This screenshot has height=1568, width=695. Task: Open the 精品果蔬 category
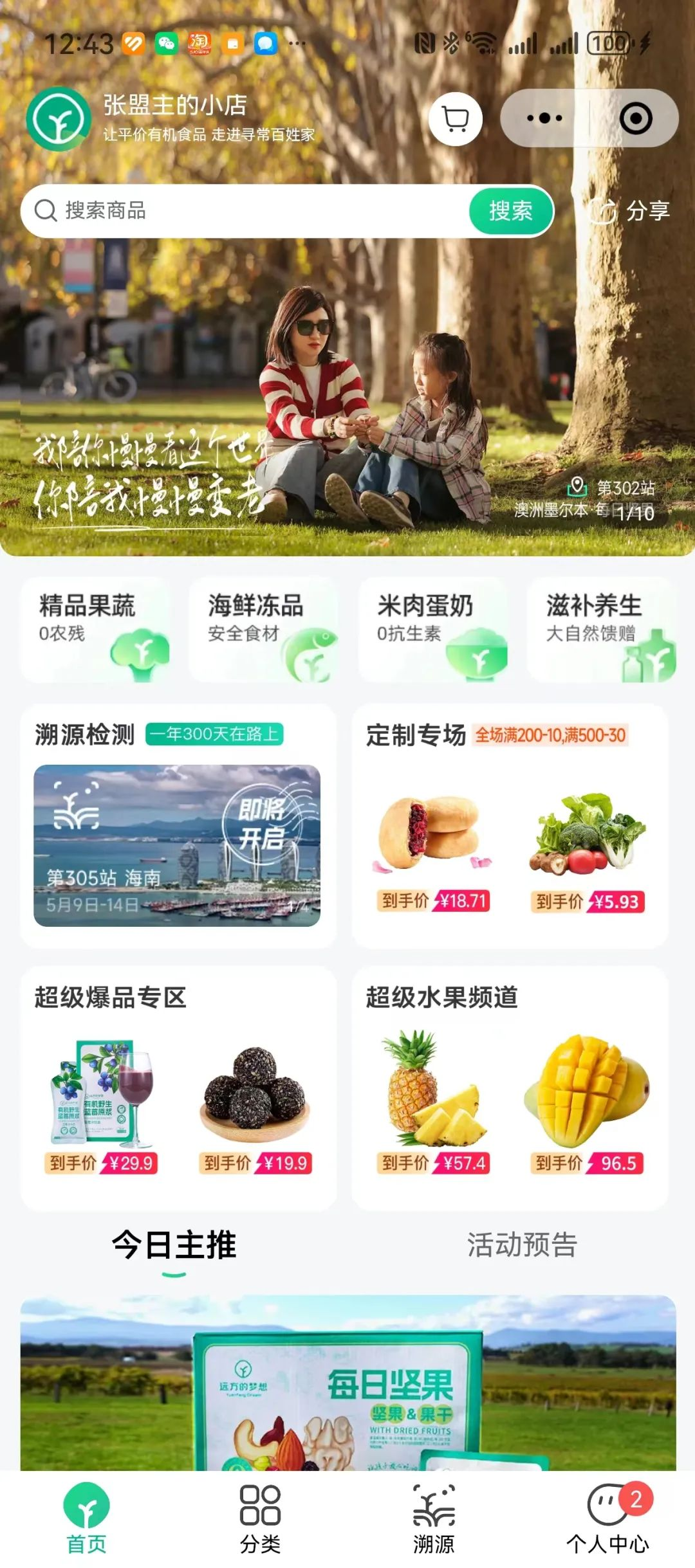tap(97, 629)
